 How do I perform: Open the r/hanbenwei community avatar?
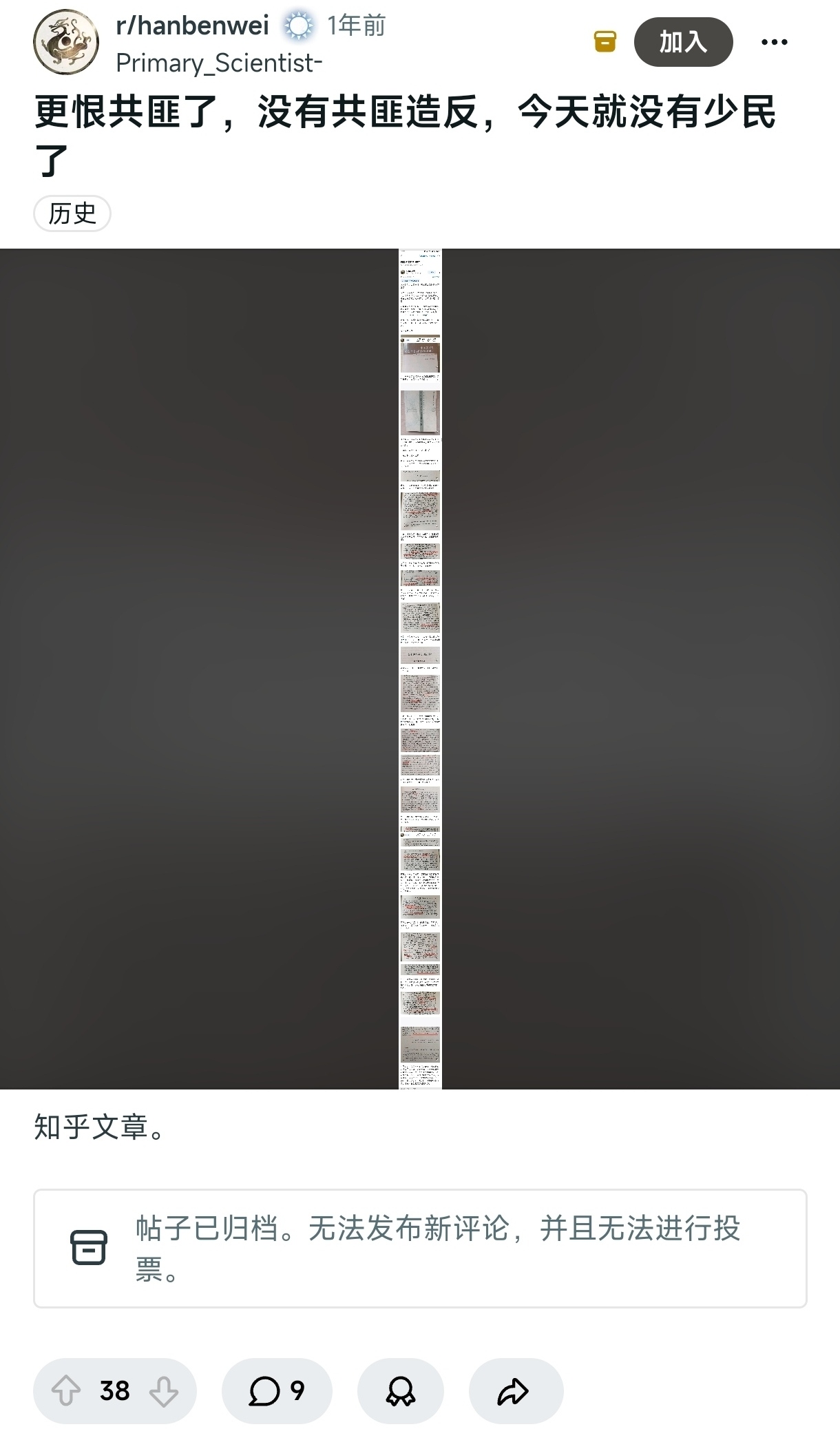pos(66,42)
